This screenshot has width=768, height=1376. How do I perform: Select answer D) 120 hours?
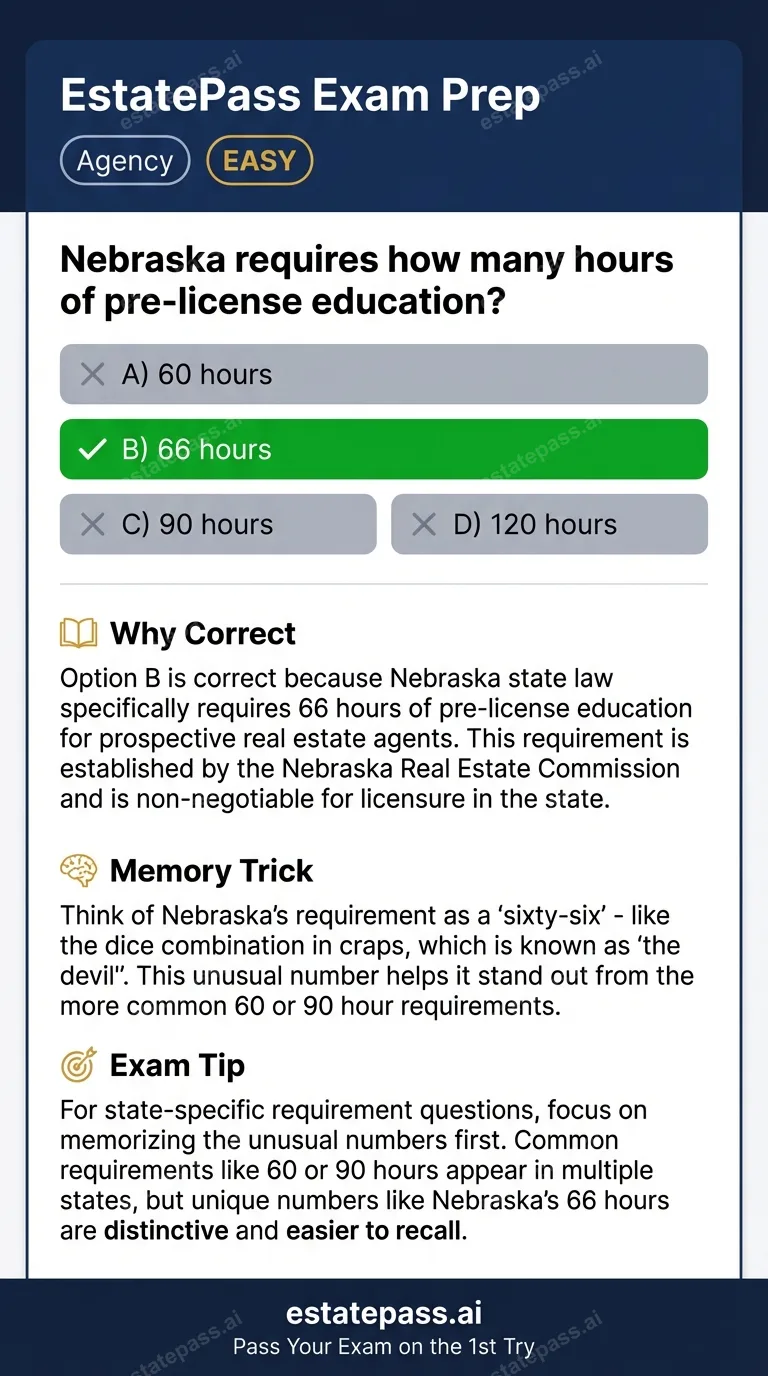(549, 523)
